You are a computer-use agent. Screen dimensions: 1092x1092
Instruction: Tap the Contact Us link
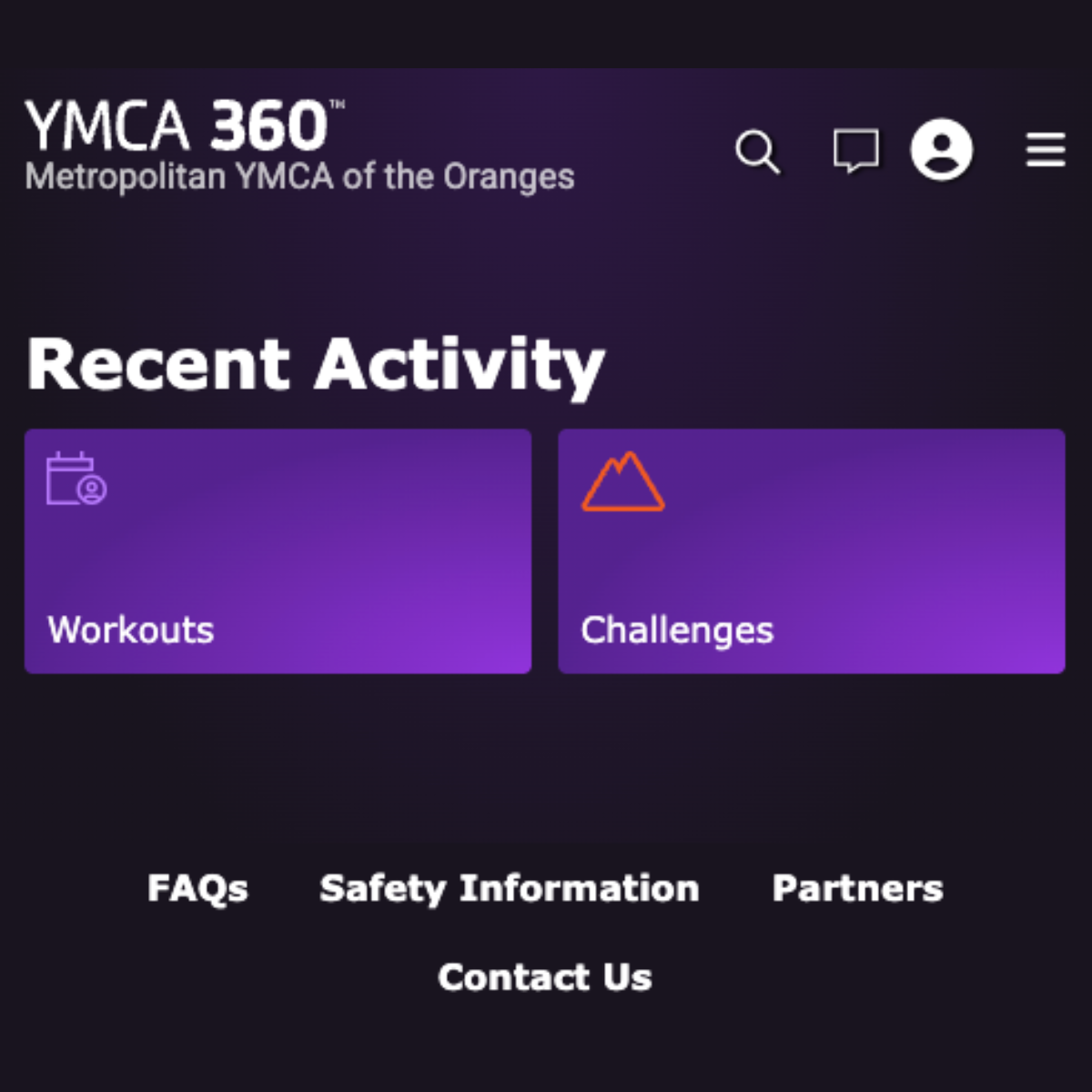(545, 977)
